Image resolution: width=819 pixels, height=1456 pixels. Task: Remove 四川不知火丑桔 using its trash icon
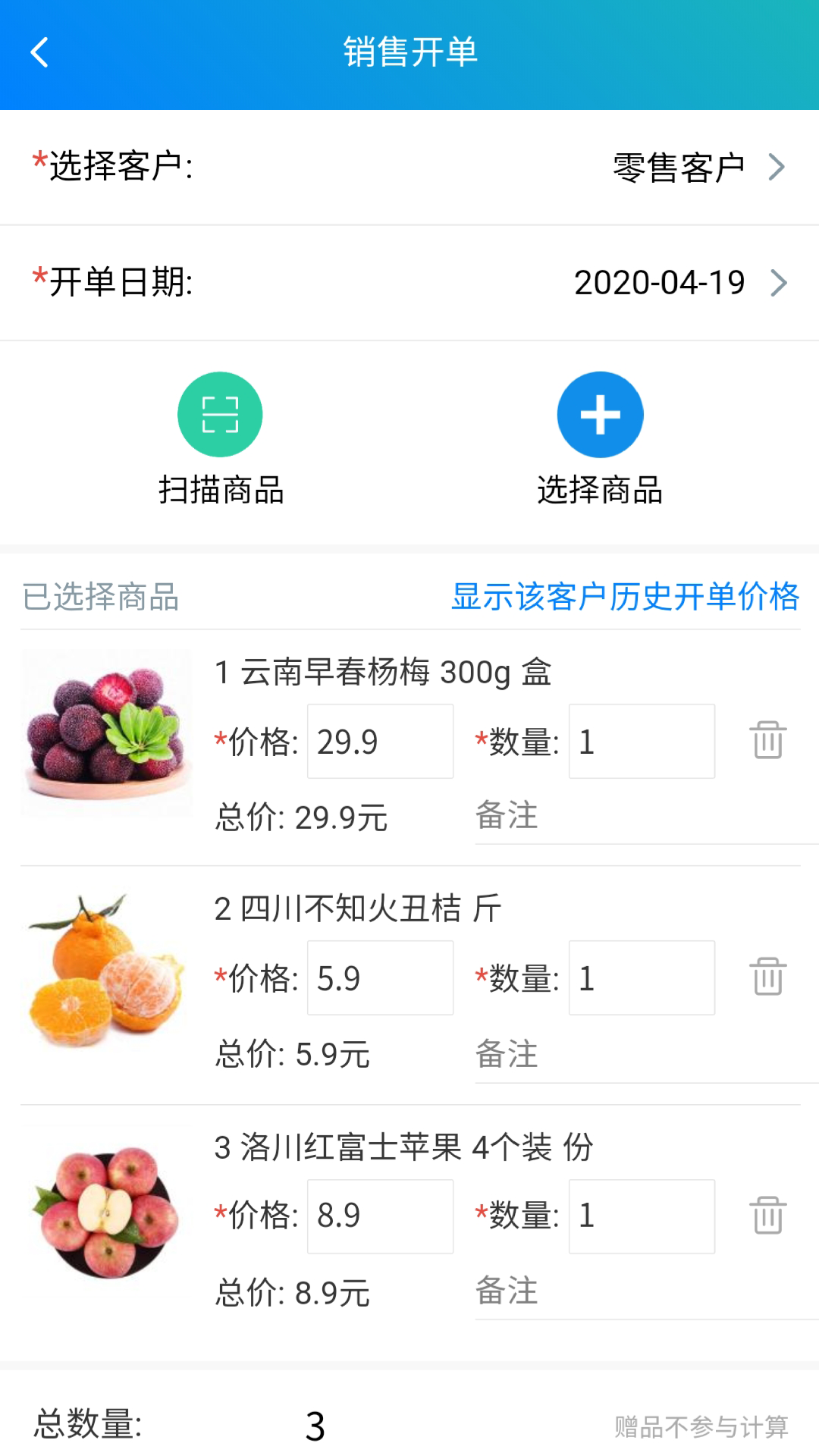768,977
